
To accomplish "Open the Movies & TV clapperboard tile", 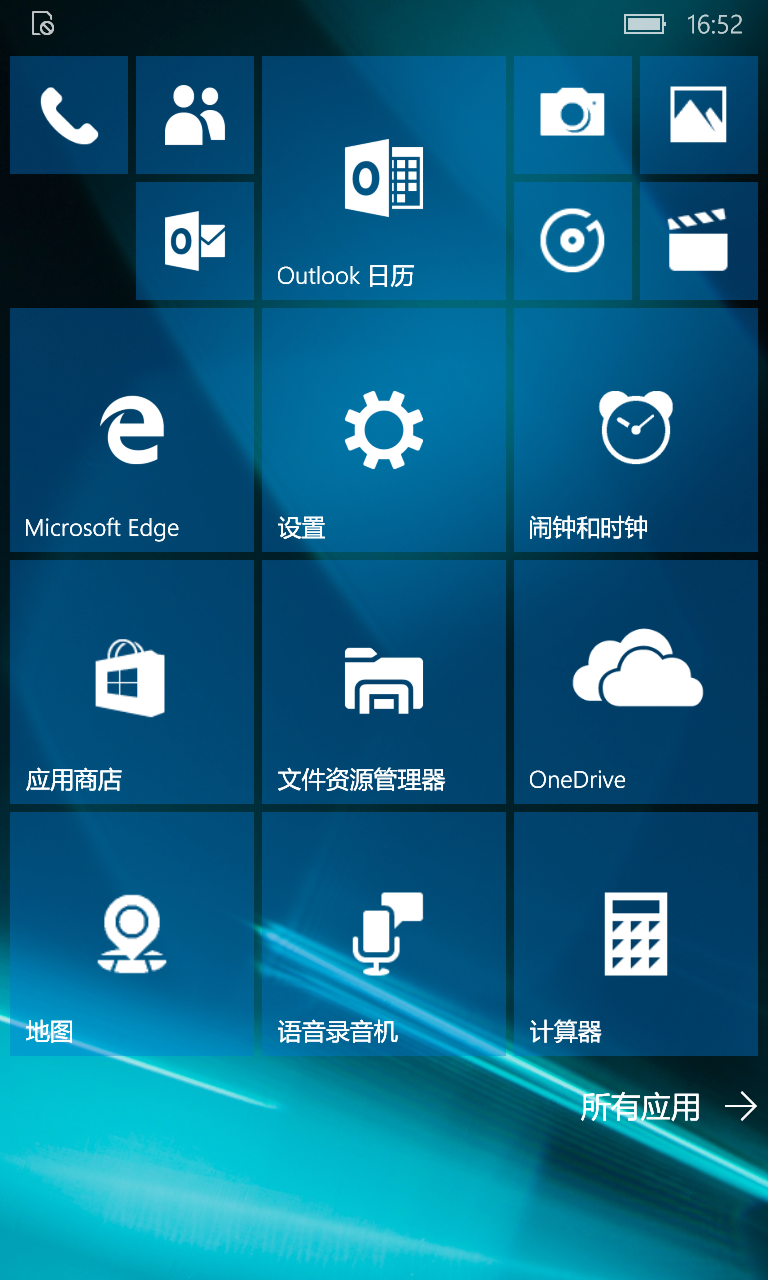I will point(699,241).
